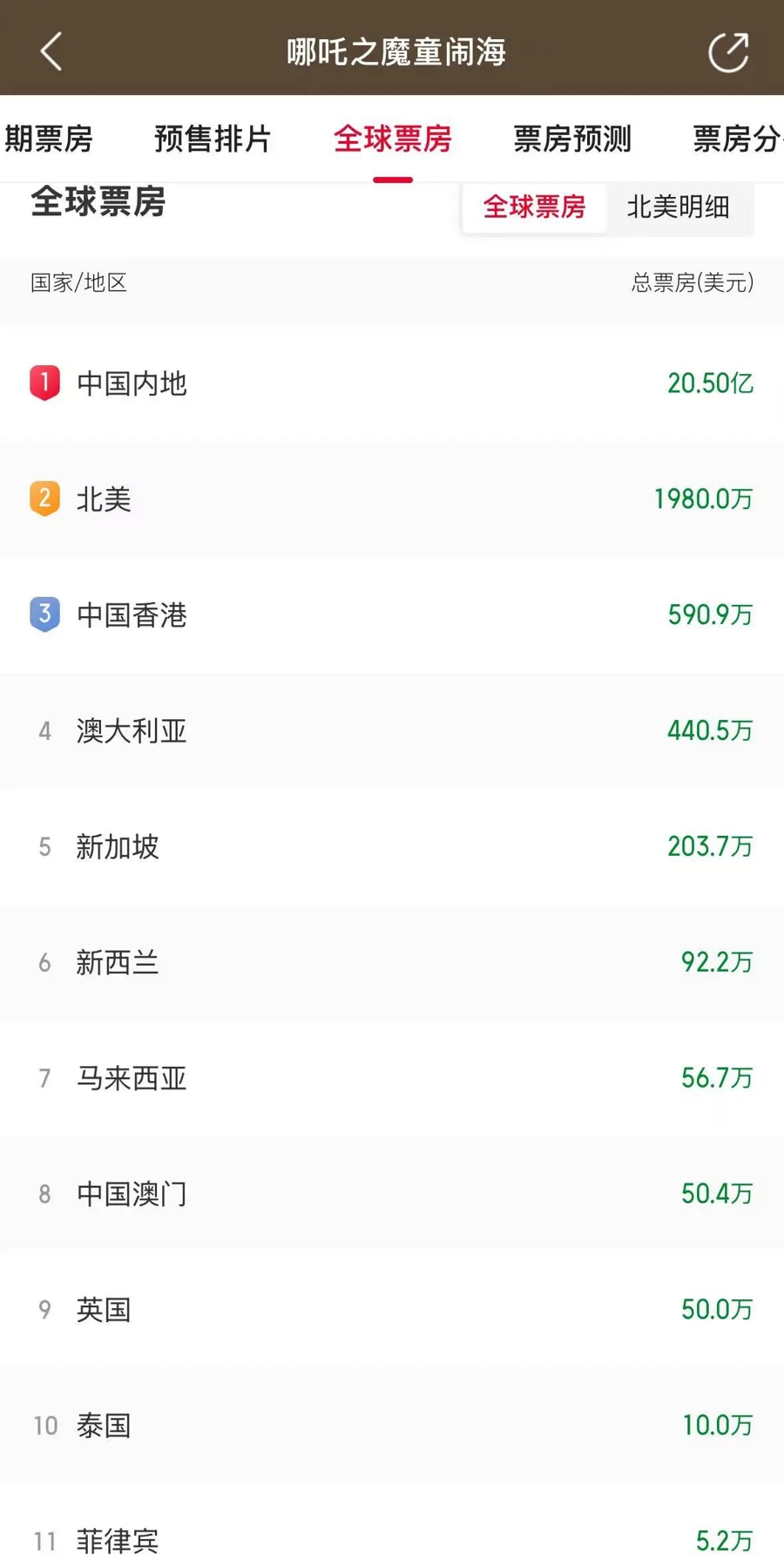Go back using the header arrow
Image resolution: width=784 pixels, height=1567 pixels.
[51, 51]
